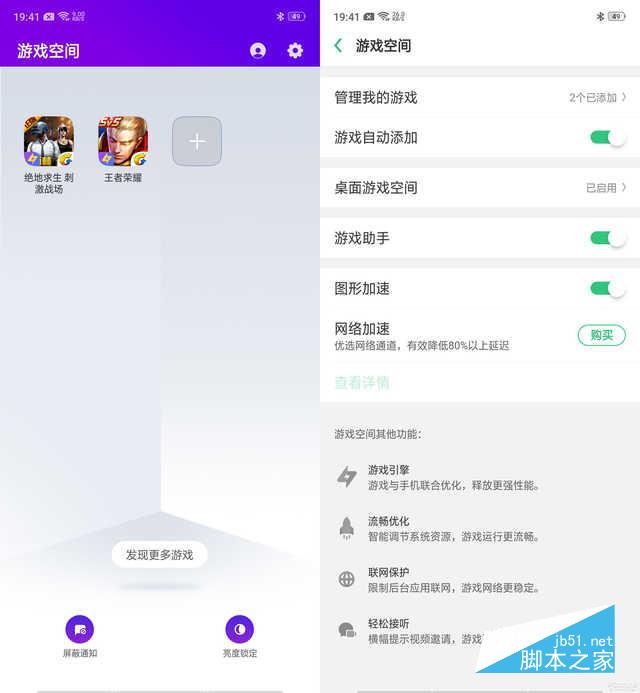Tap 购买 for 网络加速

[601, 335]
